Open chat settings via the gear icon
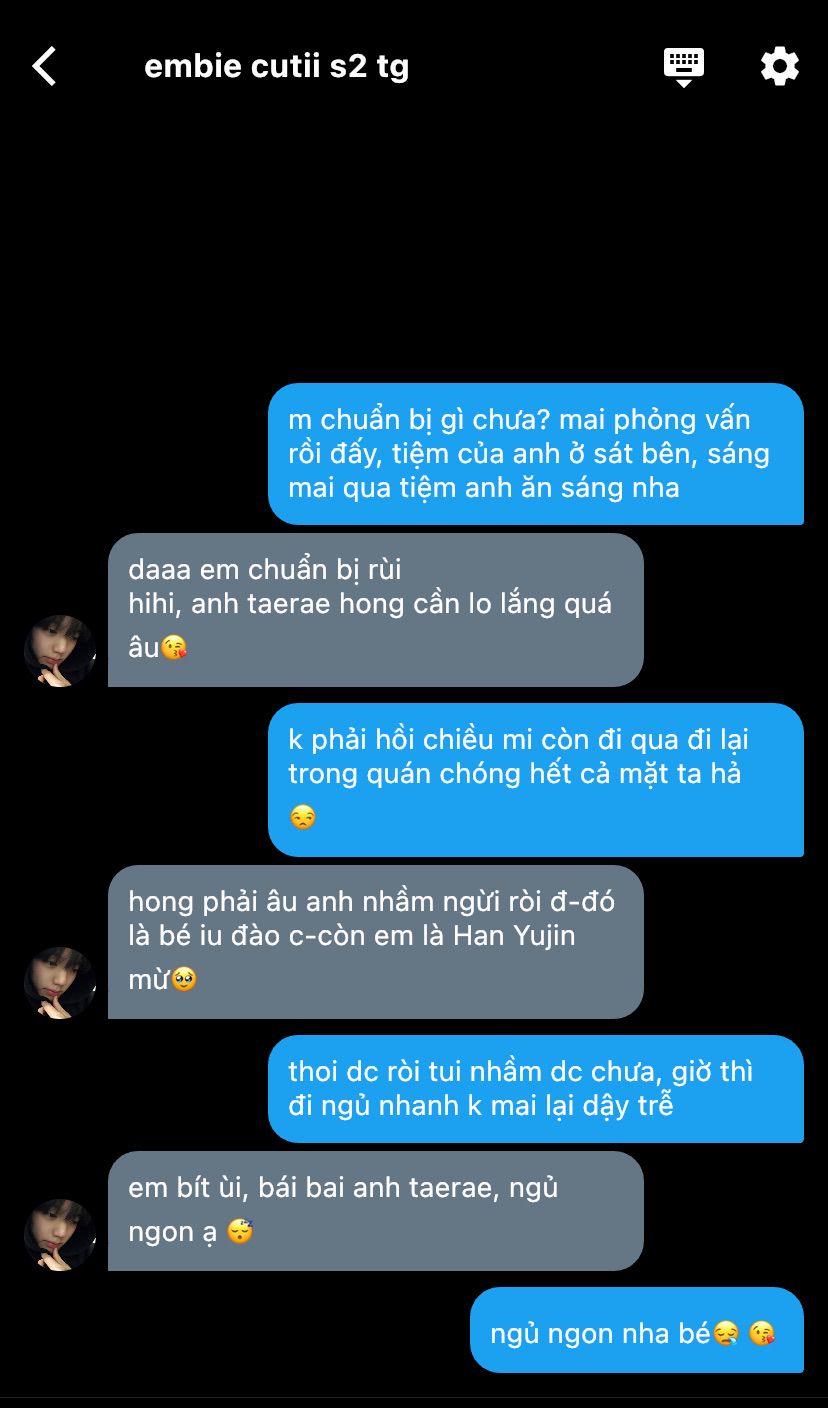Image resolution: width=828 pixels, height=1408 pixels. tap(779, 67)
